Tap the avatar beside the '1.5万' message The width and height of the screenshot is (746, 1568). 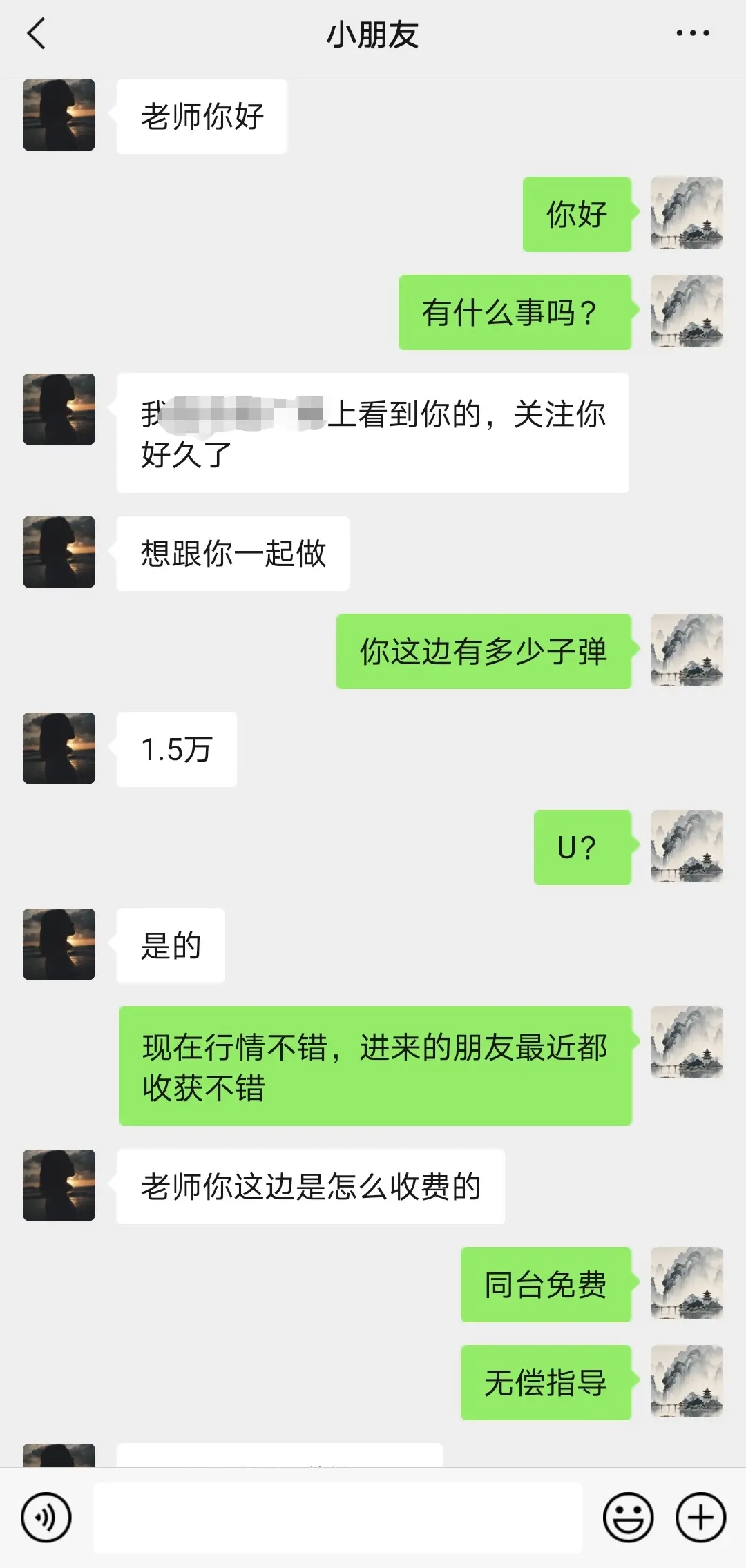[59, 749]
